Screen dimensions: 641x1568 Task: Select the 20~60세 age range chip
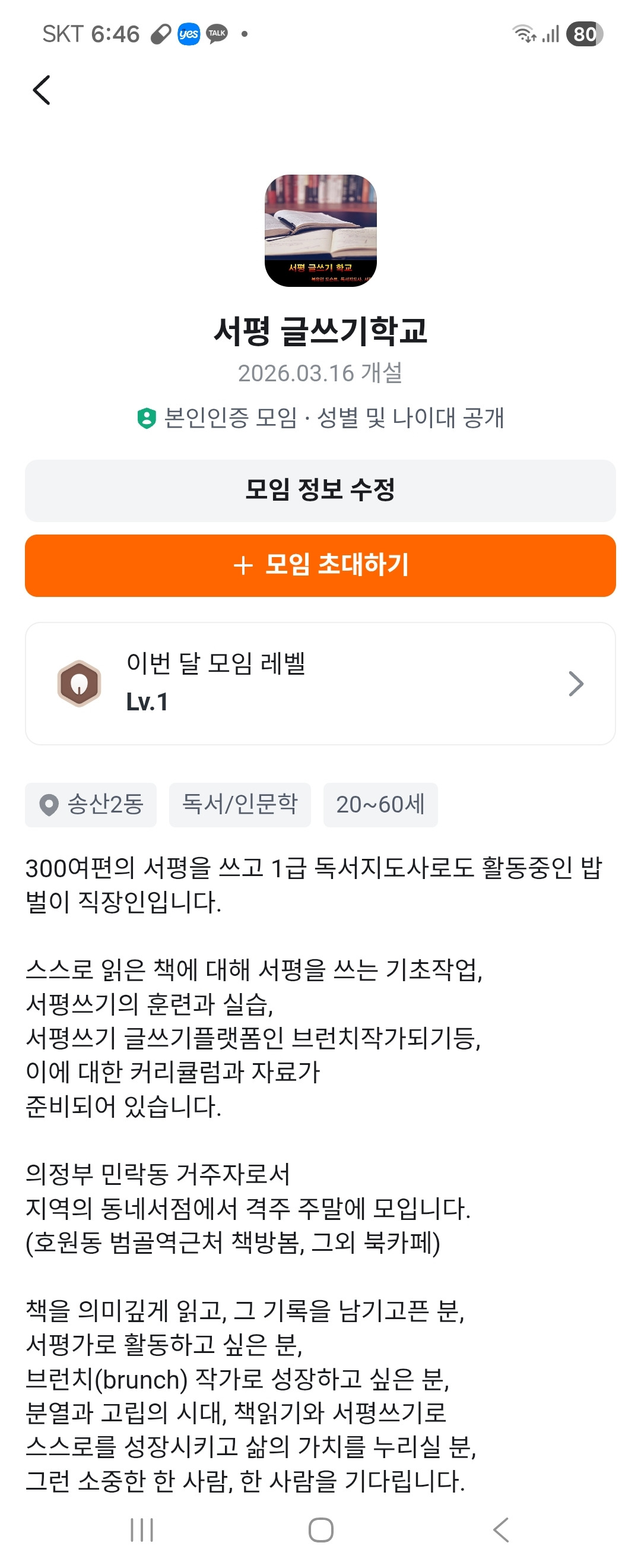click(x=383, y=805)
